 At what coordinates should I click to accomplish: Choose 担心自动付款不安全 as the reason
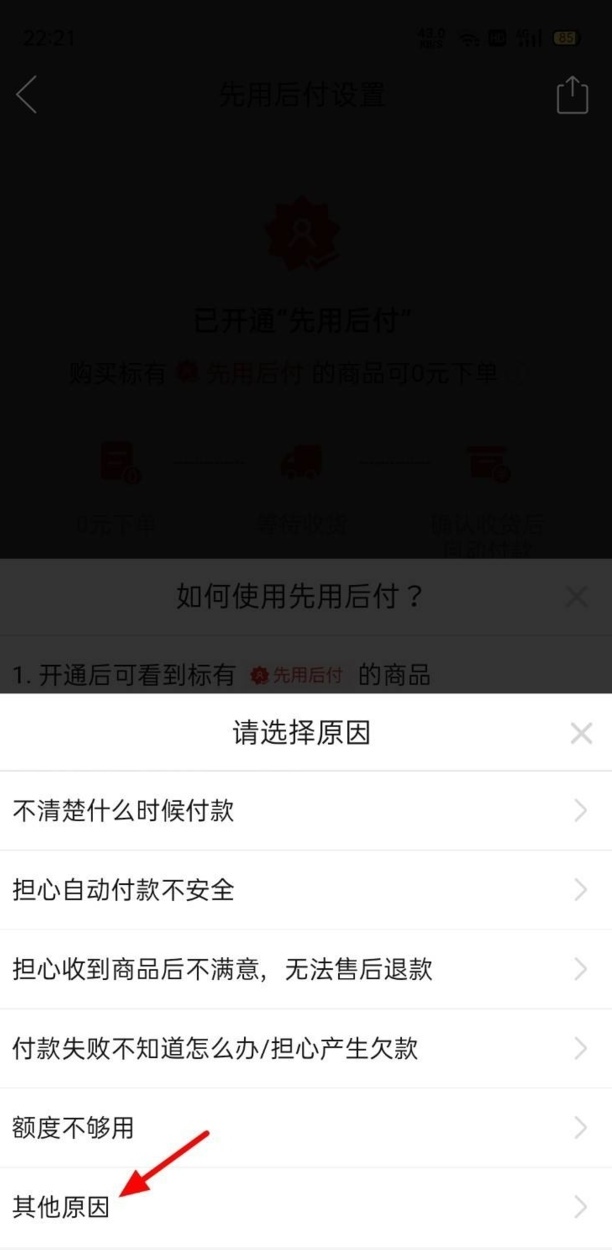[306, 890]
